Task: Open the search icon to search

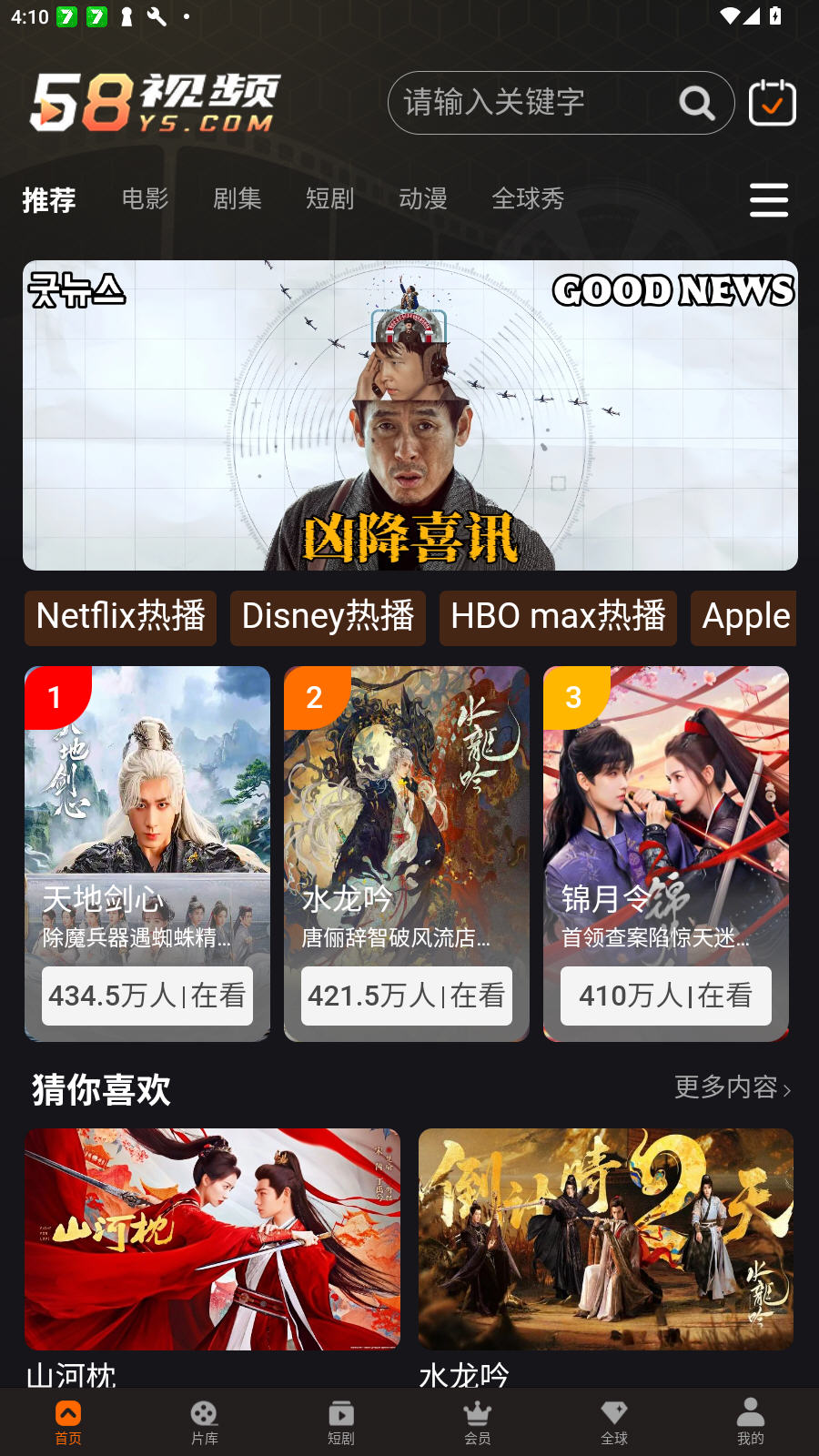Action: tap(695, 103)
